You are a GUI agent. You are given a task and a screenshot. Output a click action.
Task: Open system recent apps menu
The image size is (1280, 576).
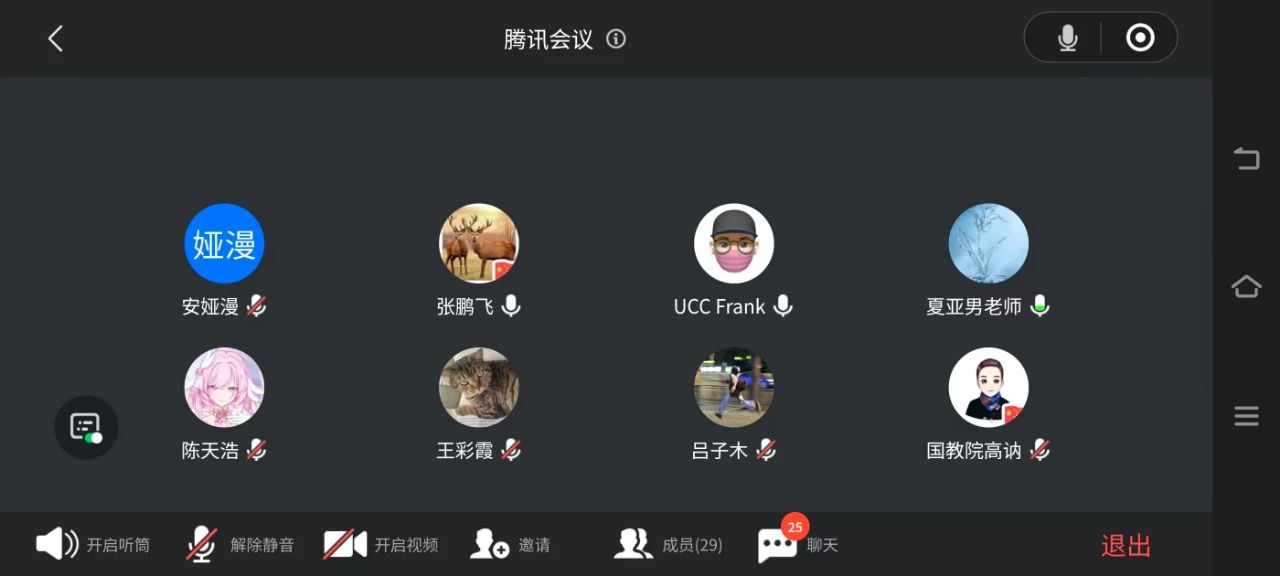[1246, 417]
